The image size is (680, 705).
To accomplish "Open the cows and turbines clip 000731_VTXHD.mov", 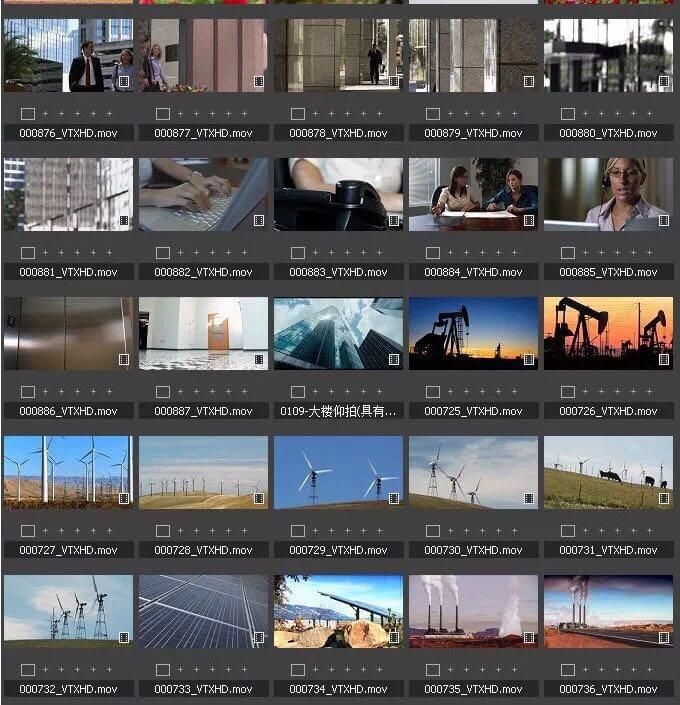I will tap(608, 469).
